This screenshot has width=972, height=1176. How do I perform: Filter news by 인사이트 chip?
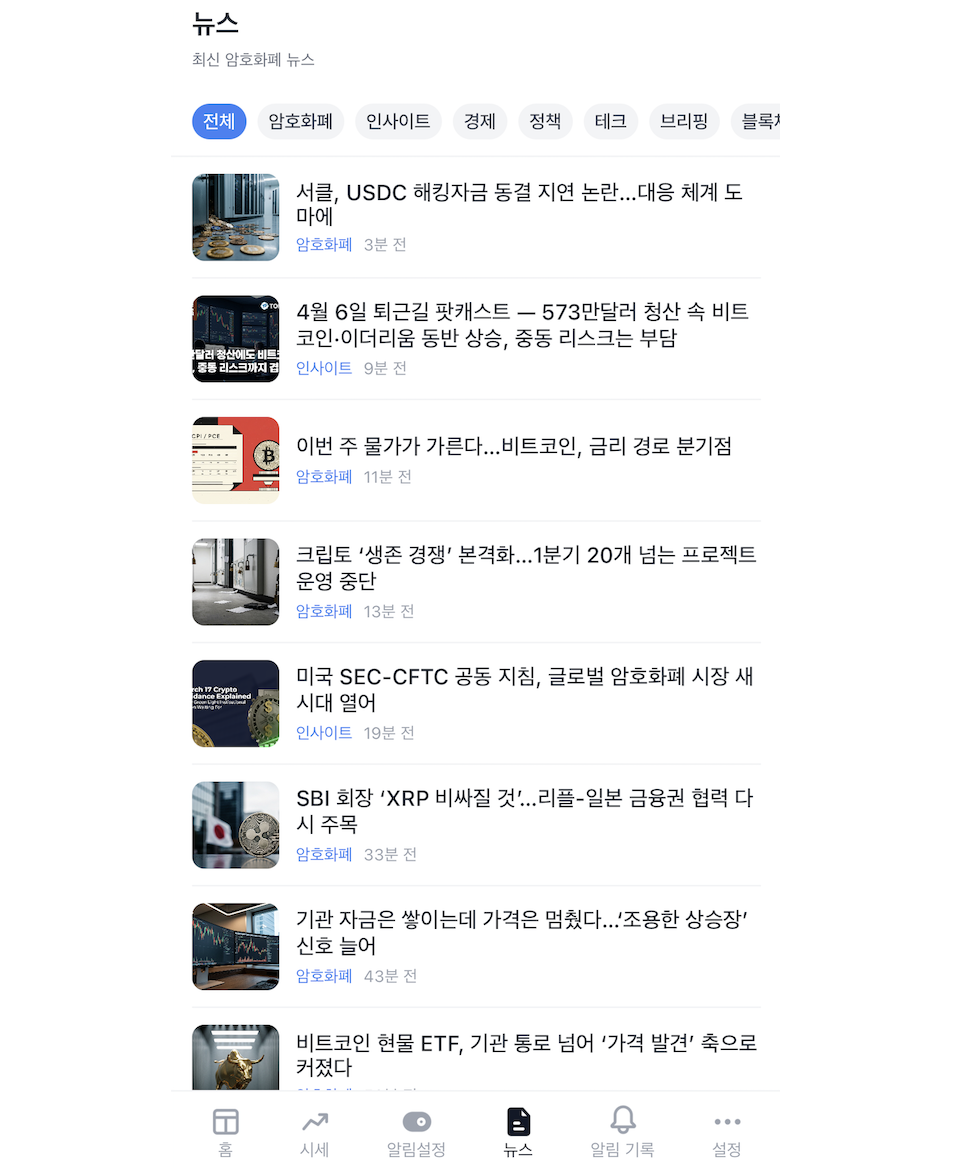[398, 122]
